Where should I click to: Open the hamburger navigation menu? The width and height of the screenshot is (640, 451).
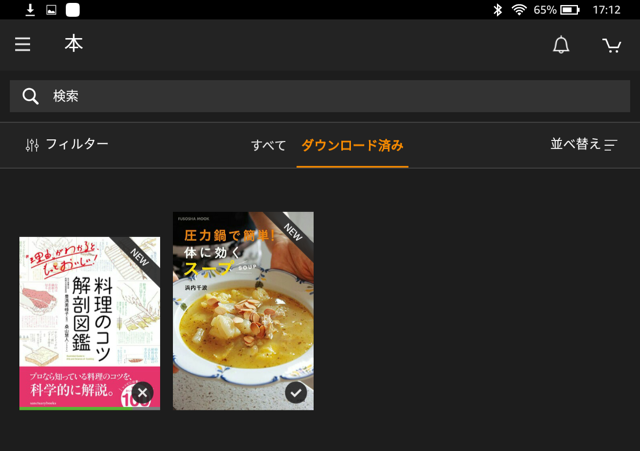(22, 44)
